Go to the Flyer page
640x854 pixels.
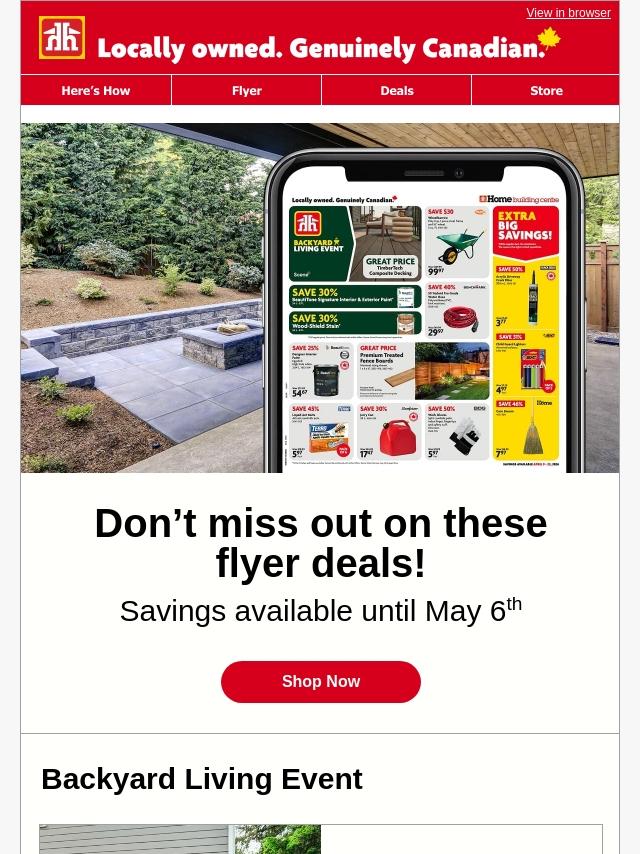click(x=247, y=90)
